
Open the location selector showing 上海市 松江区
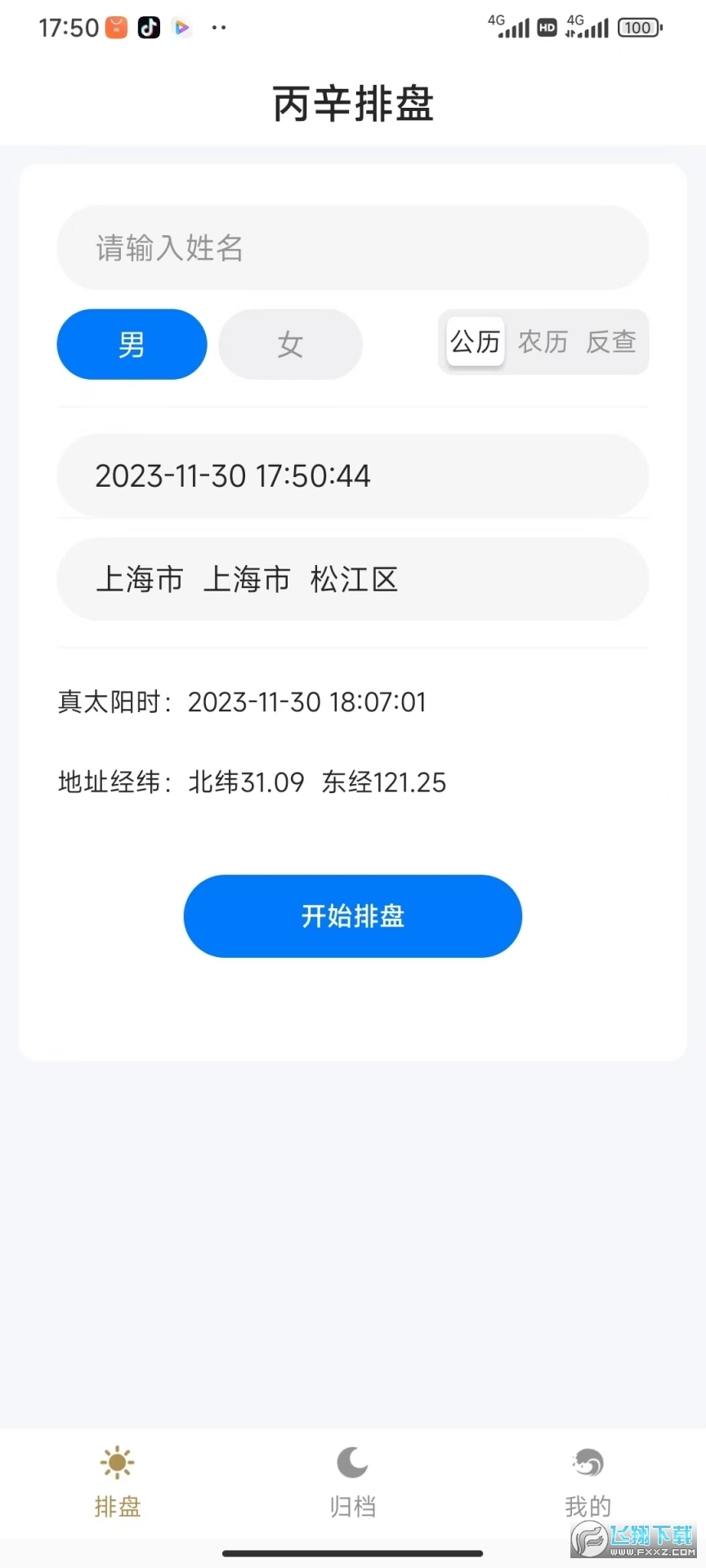point(352,579)
